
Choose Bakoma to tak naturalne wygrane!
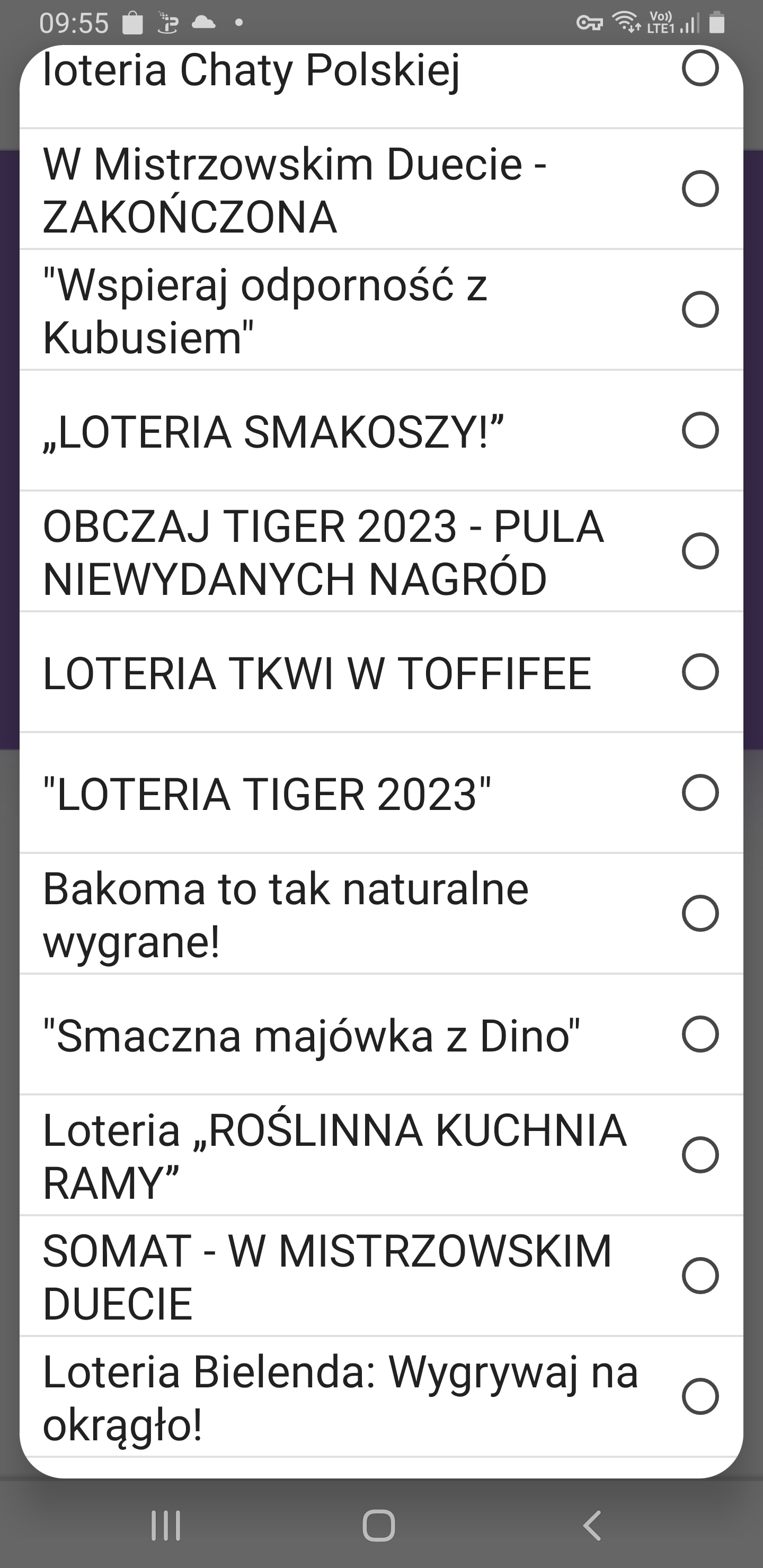(699, 913)
